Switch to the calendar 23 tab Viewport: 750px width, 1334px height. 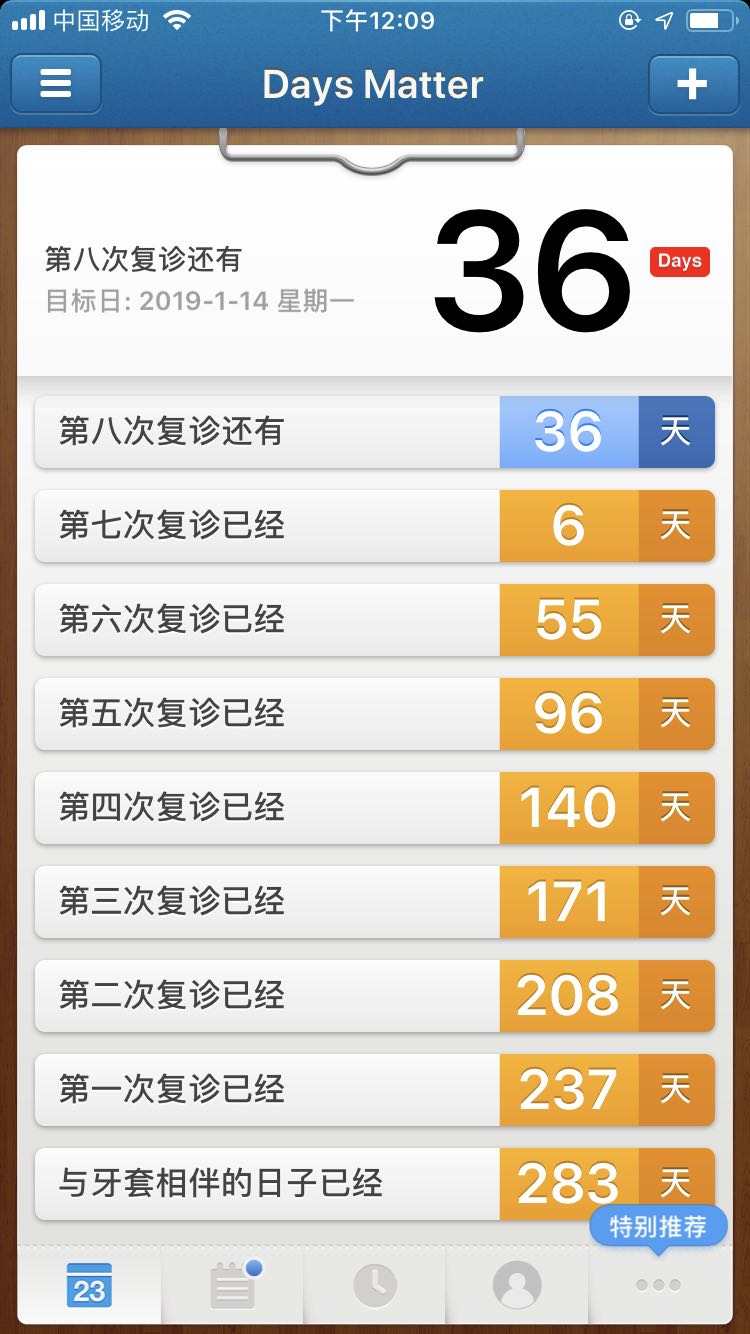89,1285
